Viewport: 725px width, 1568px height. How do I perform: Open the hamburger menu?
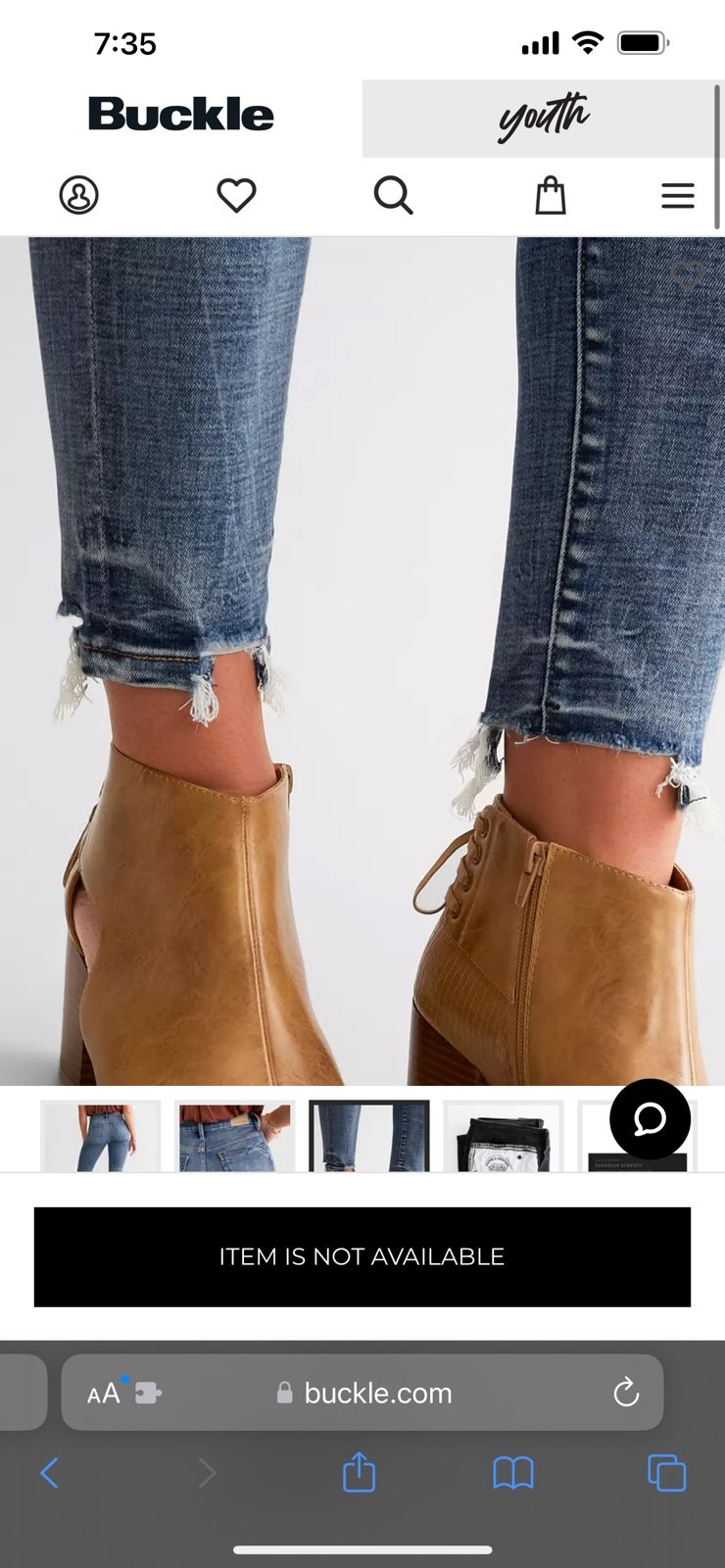tap(678, 196)
